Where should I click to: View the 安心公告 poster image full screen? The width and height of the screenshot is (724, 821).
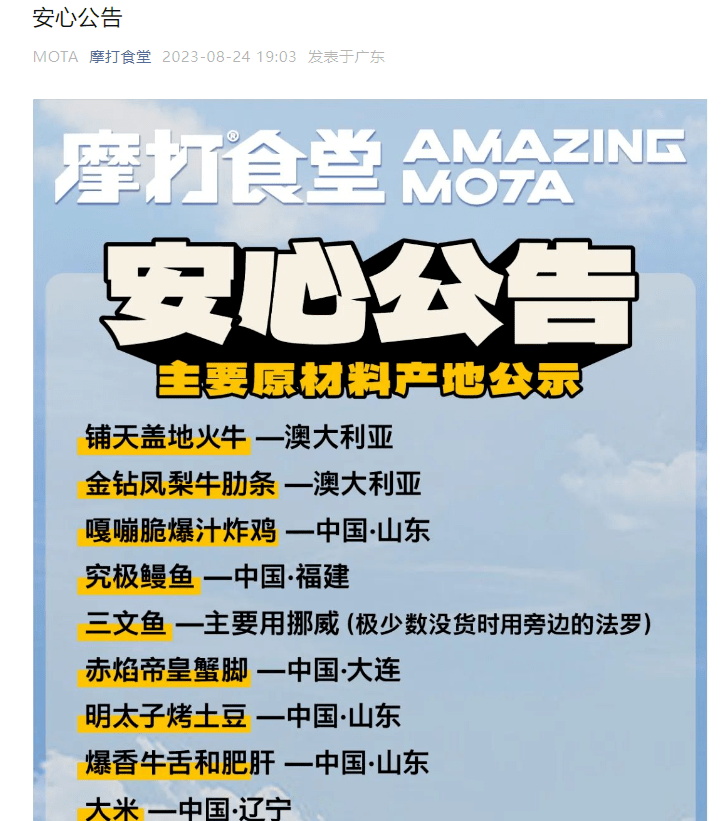(x=370, y=460)
